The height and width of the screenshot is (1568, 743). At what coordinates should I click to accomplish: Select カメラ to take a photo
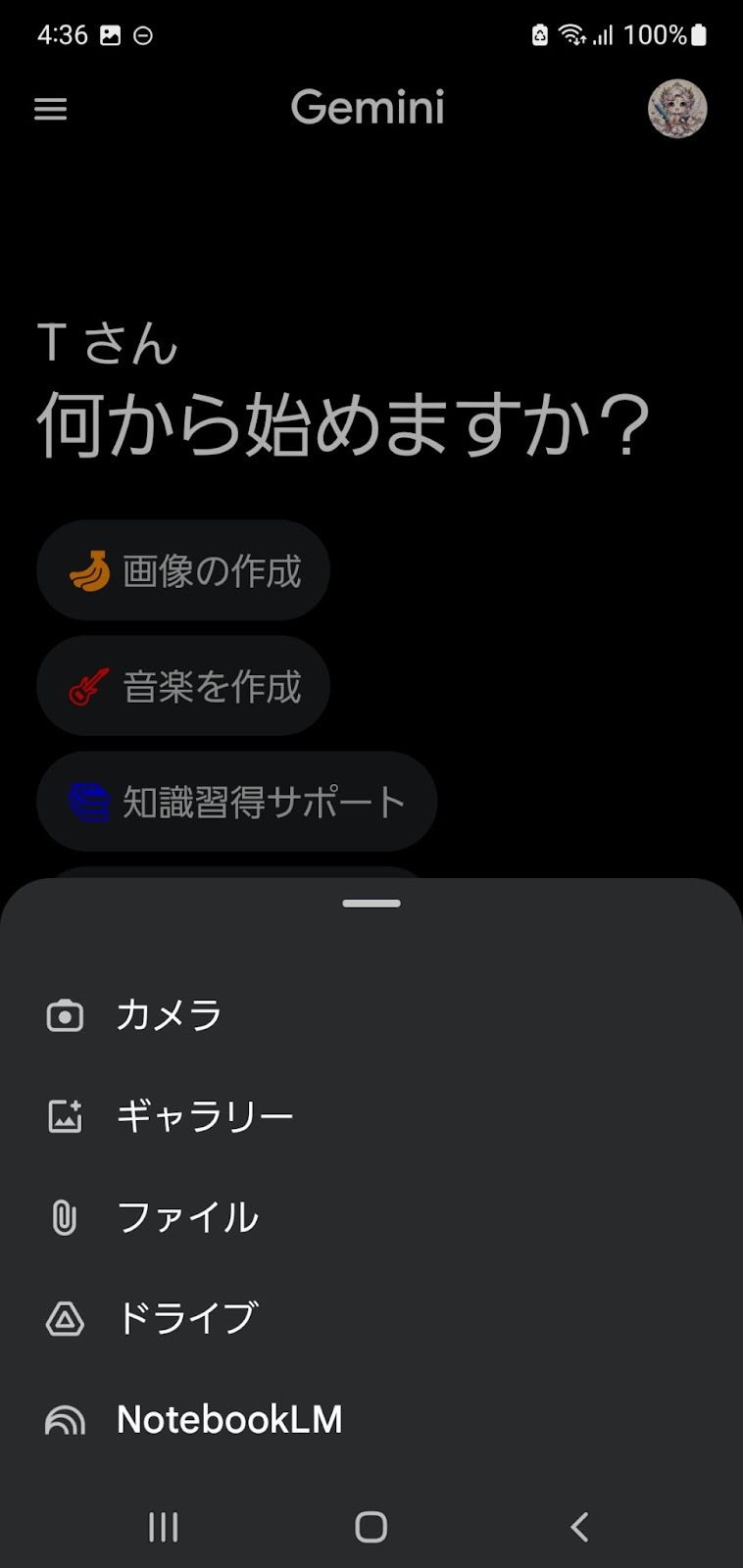(169, 1015)
